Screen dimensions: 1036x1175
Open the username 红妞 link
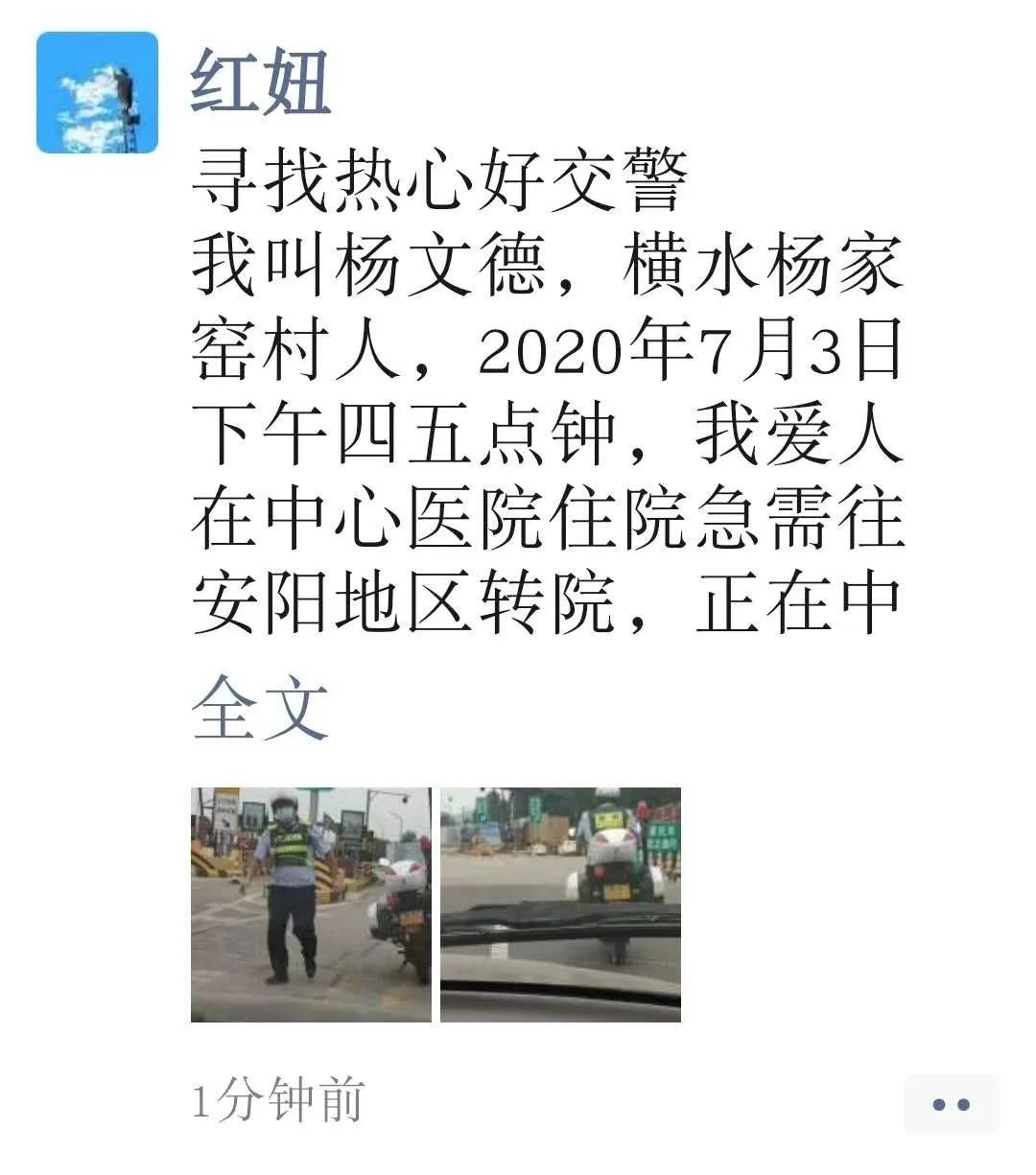tap(261, 84)
